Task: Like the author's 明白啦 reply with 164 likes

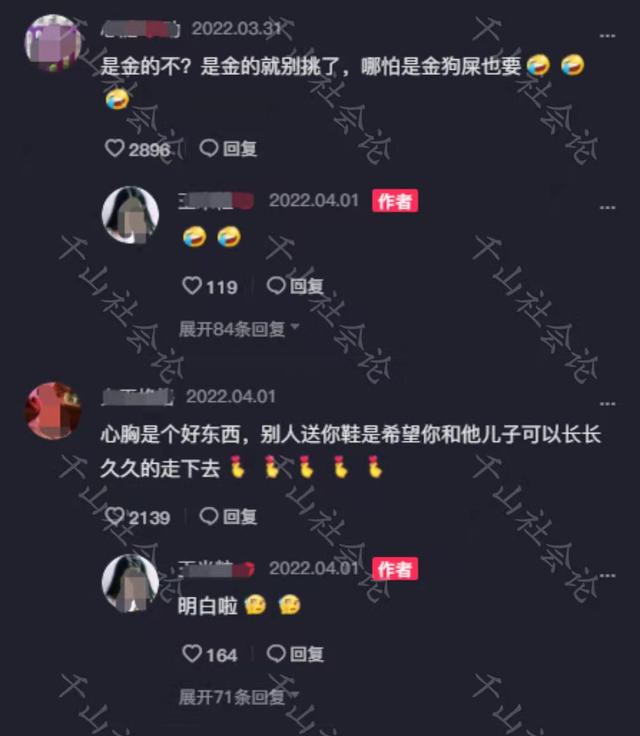Action: [192, 654]
